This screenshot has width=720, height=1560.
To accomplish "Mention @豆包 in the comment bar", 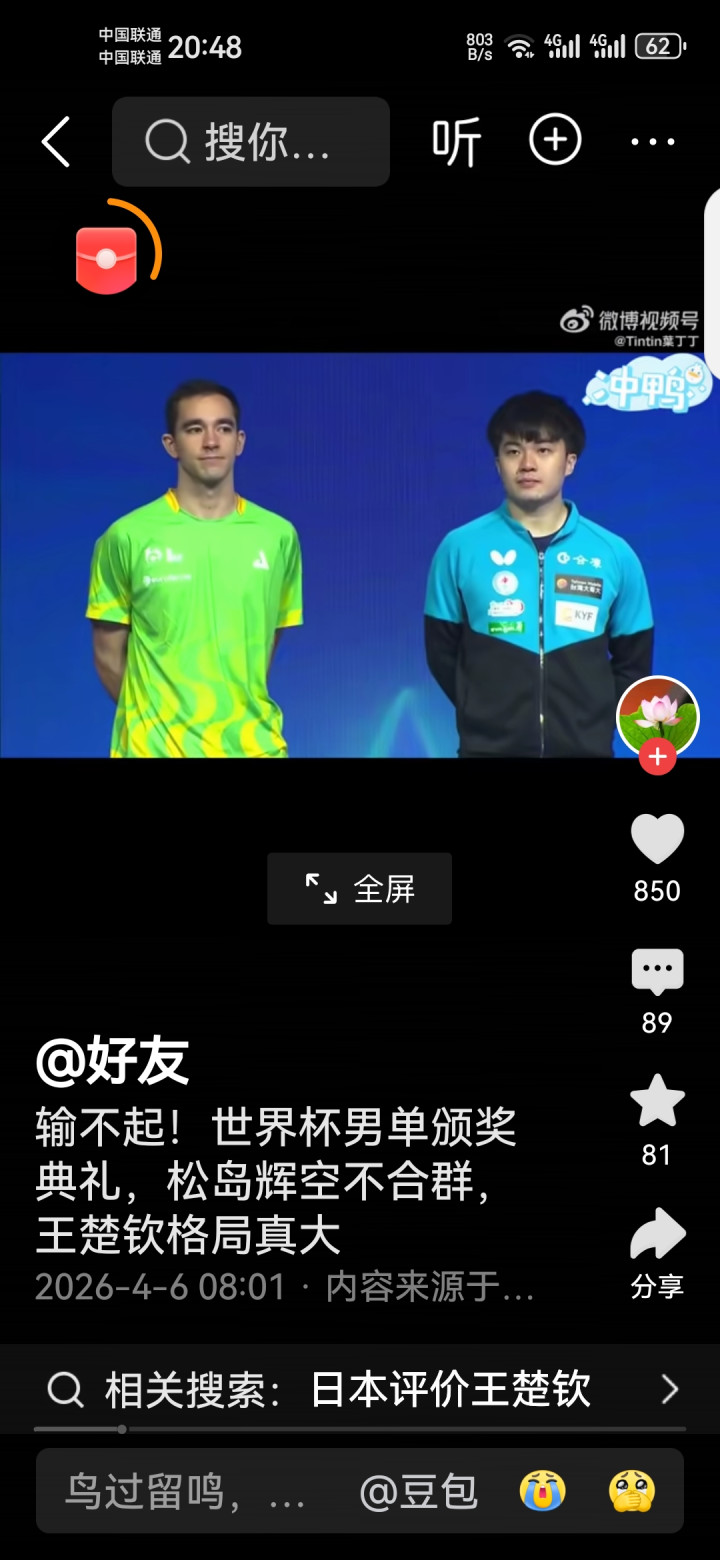I will click(418, 1493).
